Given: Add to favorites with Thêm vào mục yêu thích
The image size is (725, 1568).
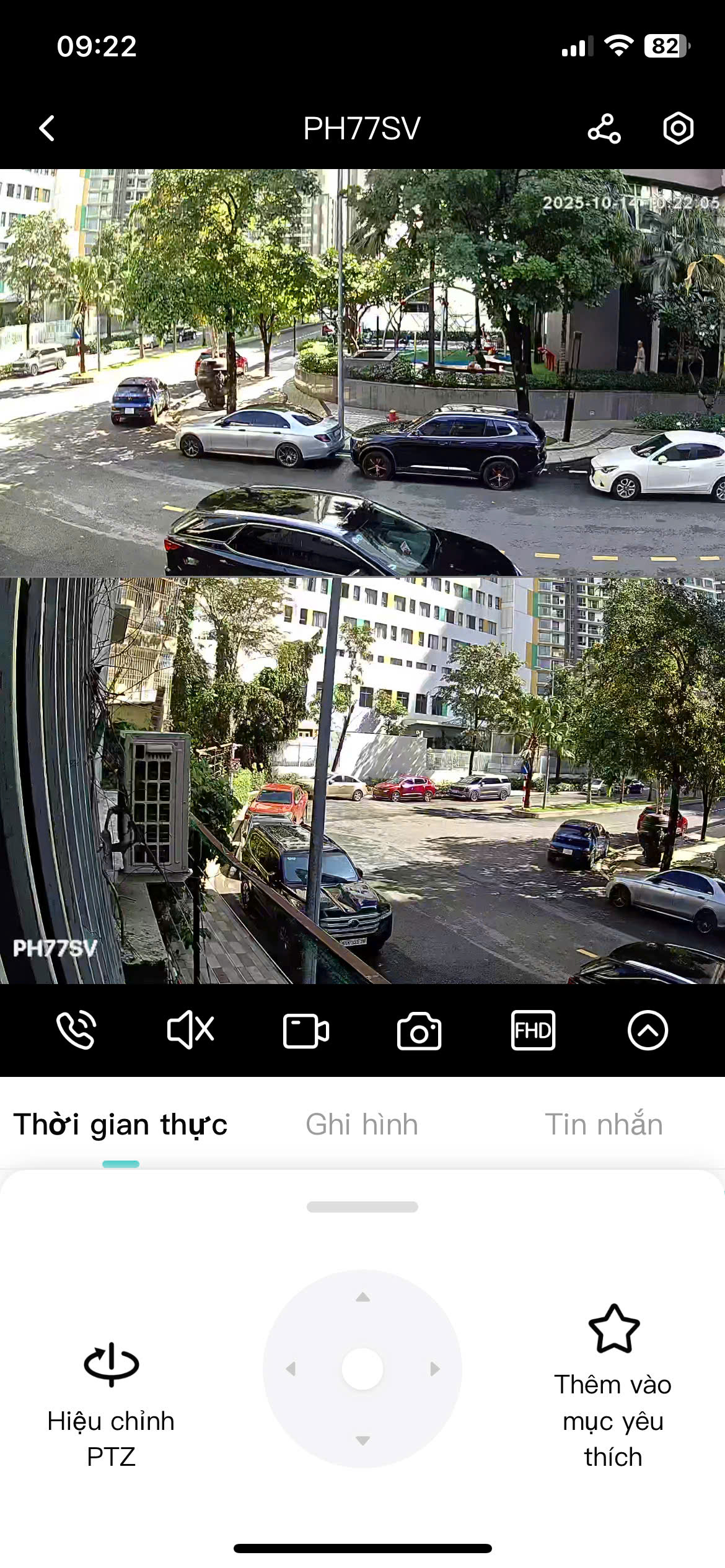Looking at the screenshot, I should [613, 1386].
